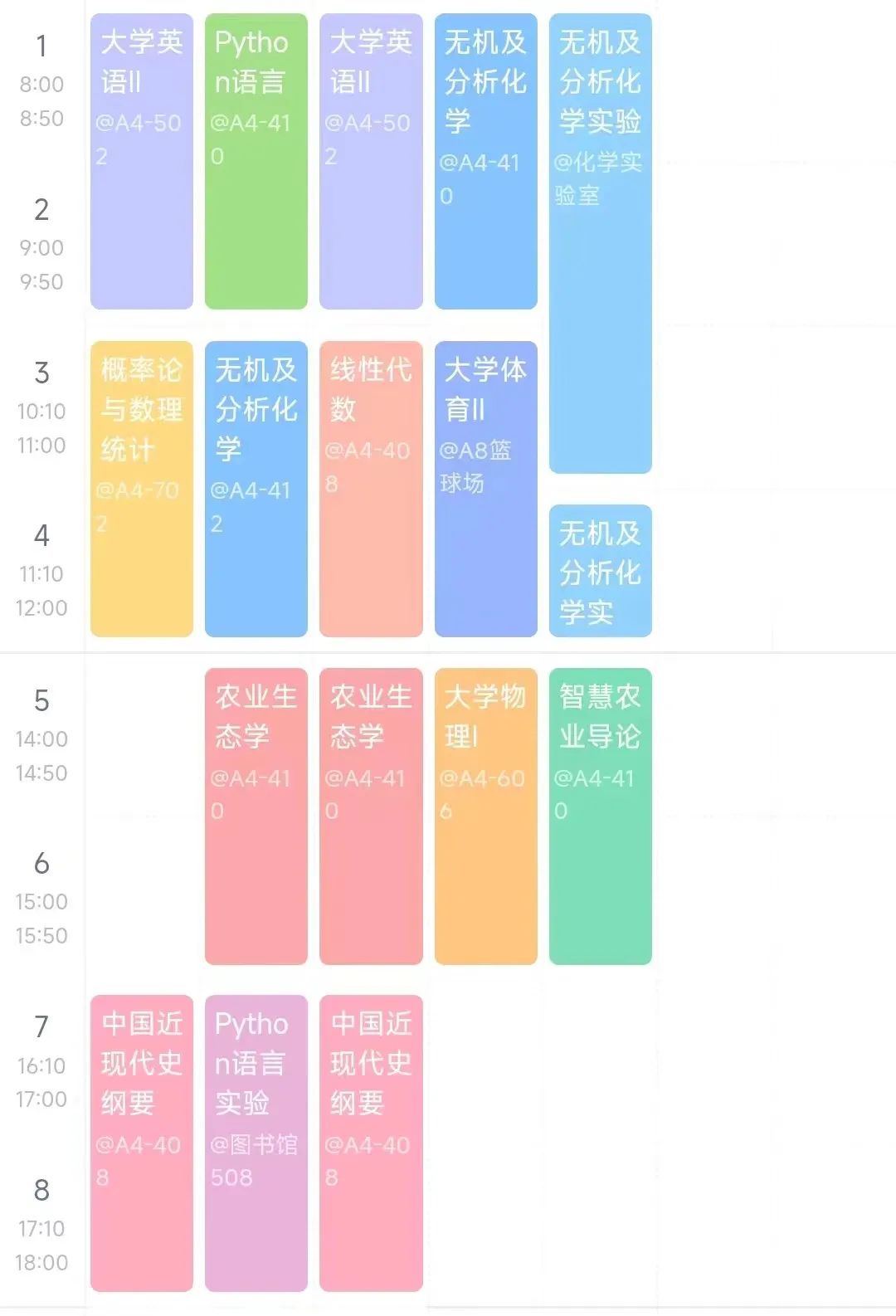Open the Python语言 class in A4-410
Viewport: 896px width, 1316px height.
[256, 162]
